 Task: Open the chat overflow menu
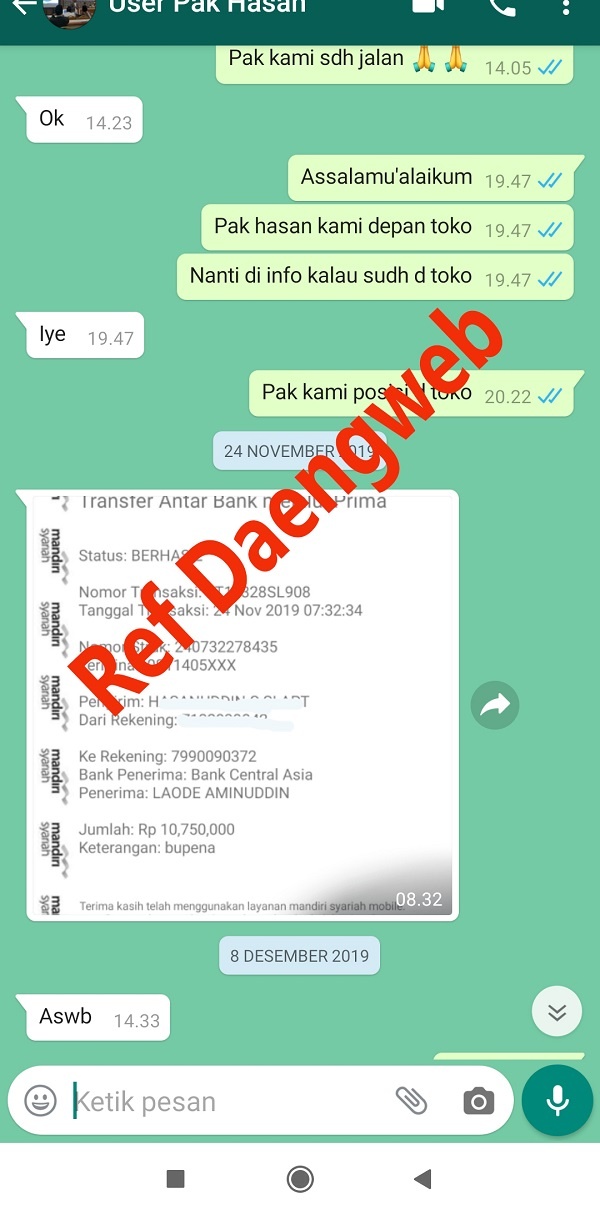click(568, 6)
